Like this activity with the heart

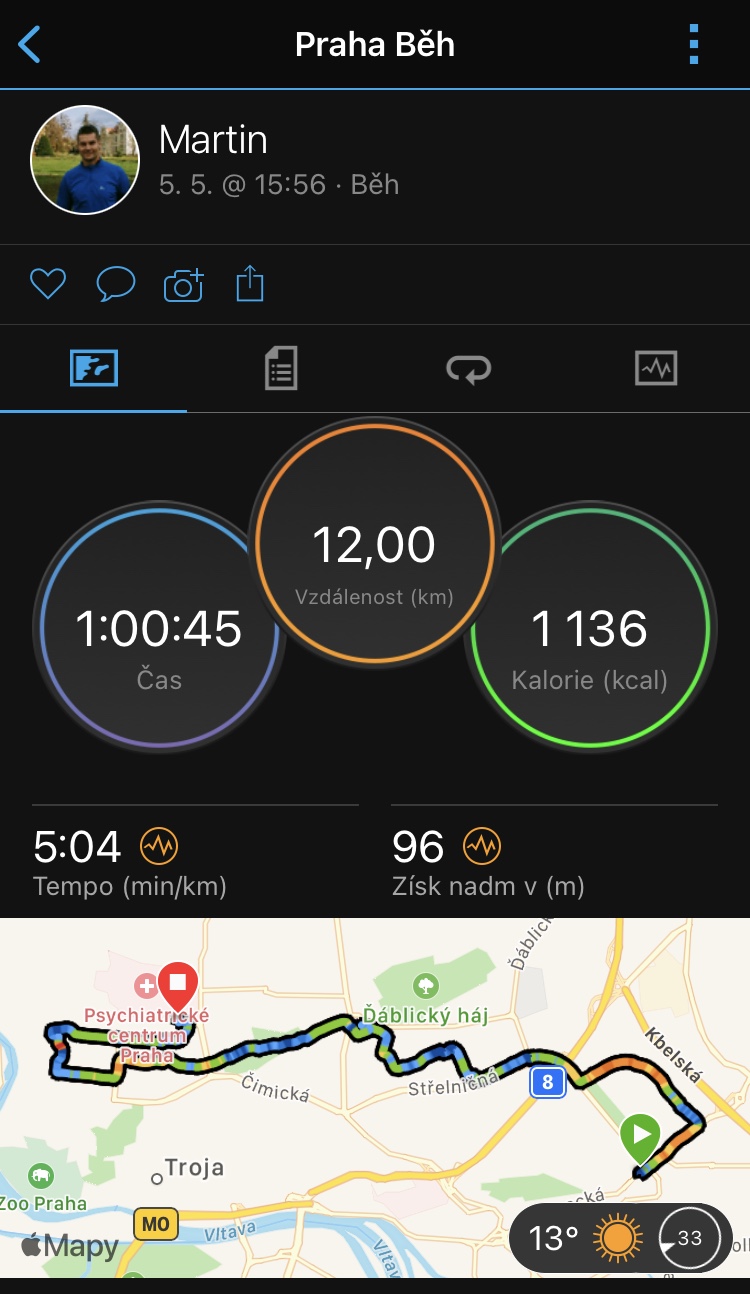[x=48, y=285]
